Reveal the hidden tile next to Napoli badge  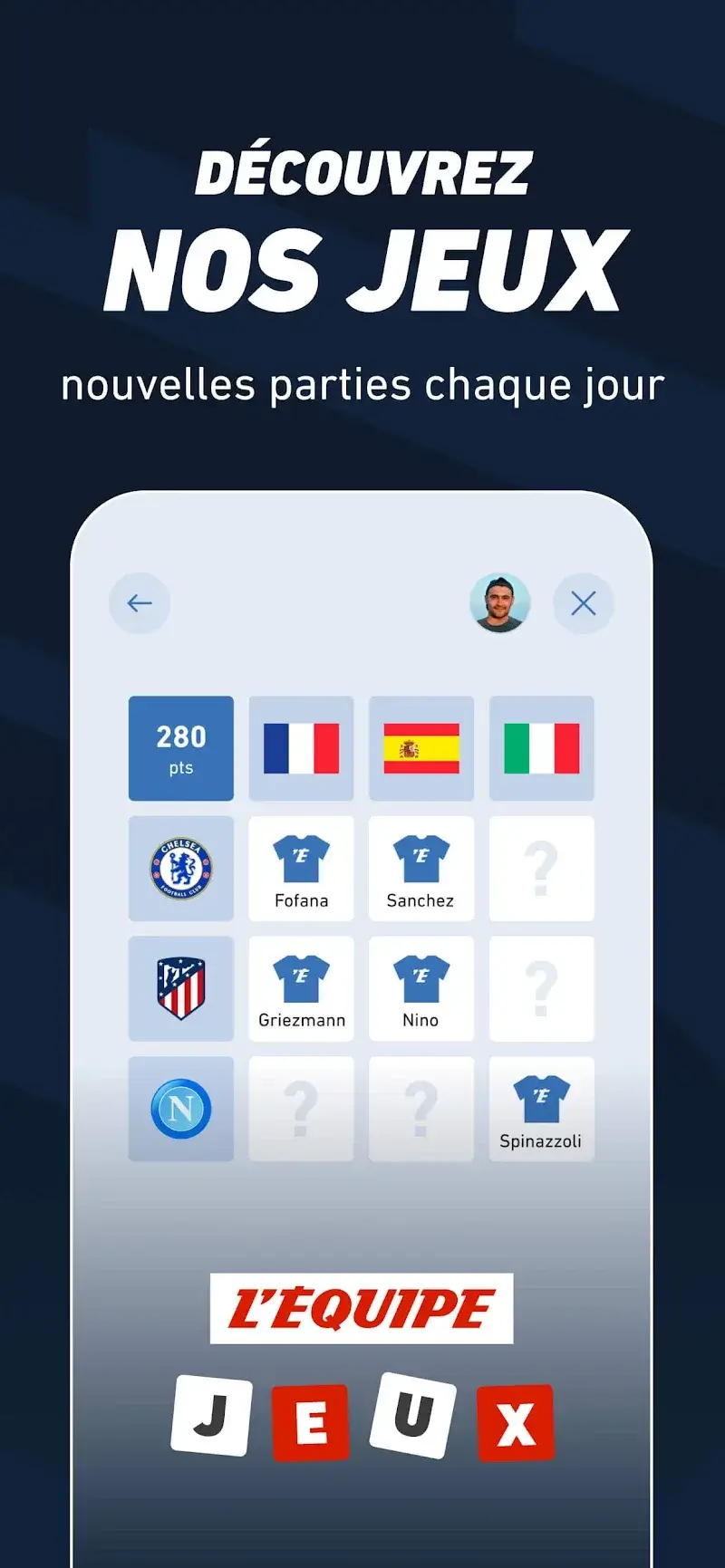tap(301, 1108)
